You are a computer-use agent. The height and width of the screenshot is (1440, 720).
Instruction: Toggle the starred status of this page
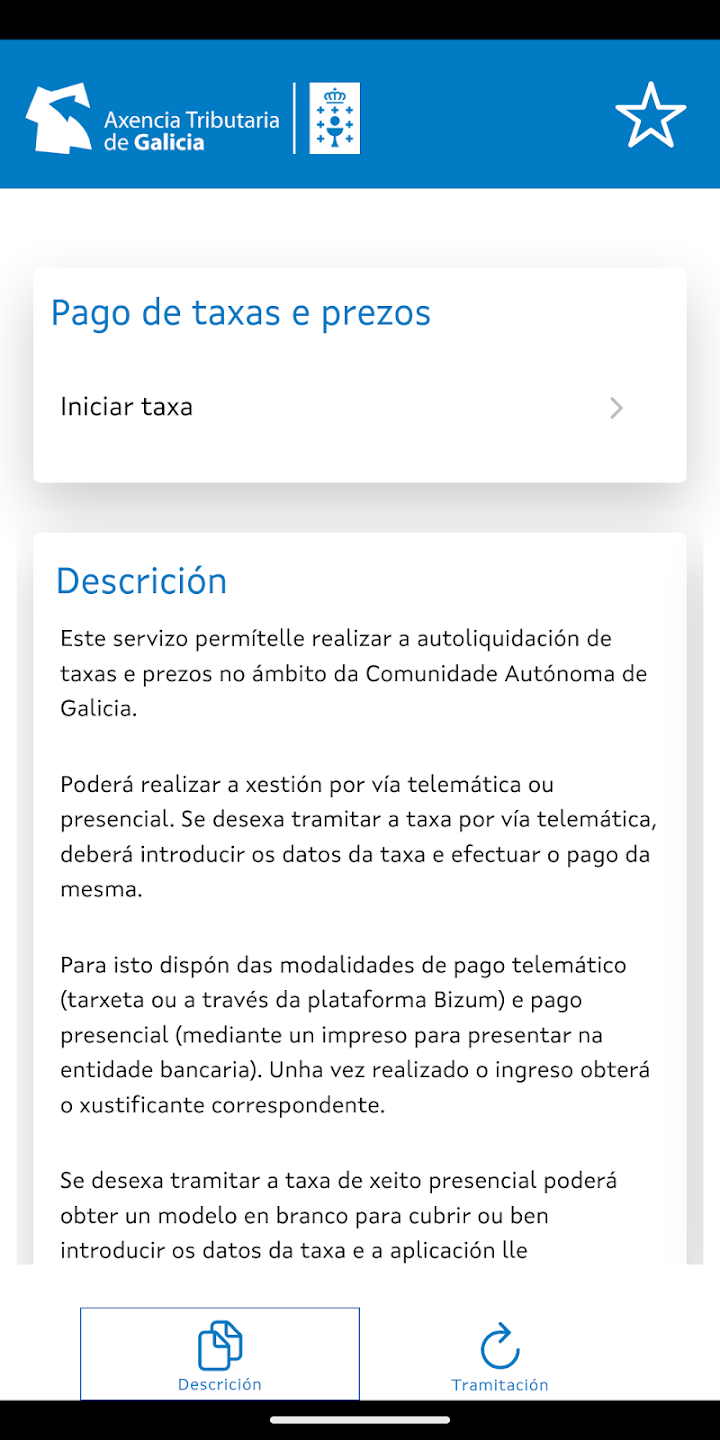click(x=652, y=116)
